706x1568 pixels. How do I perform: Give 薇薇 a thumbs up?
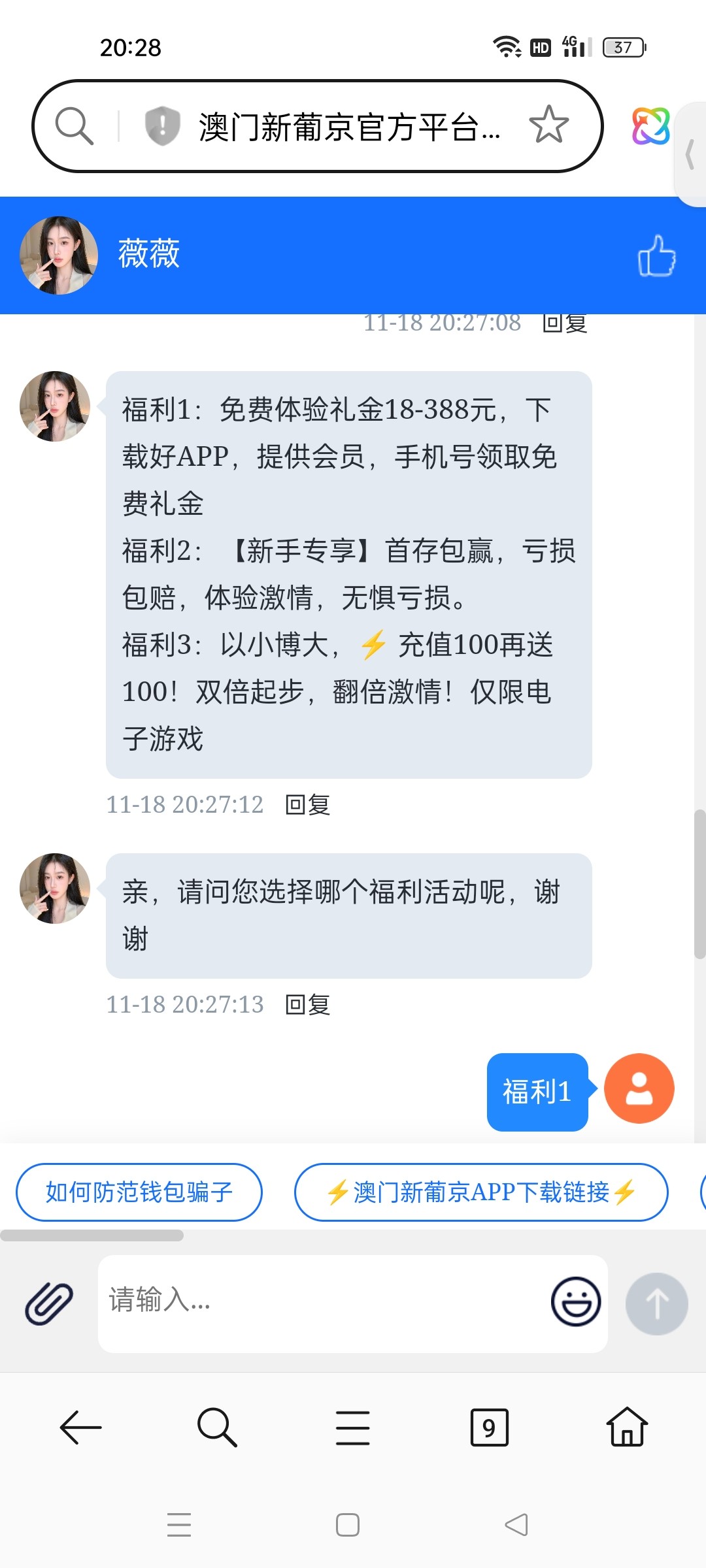pyautogui.click(x=656, y=256)
